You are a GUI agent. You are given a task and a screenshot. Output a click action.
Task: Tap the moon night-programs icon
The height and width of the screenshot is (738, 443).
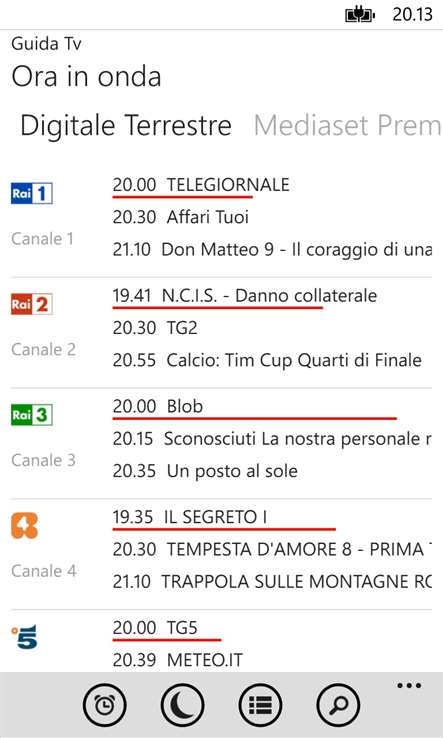click(182, 705)
